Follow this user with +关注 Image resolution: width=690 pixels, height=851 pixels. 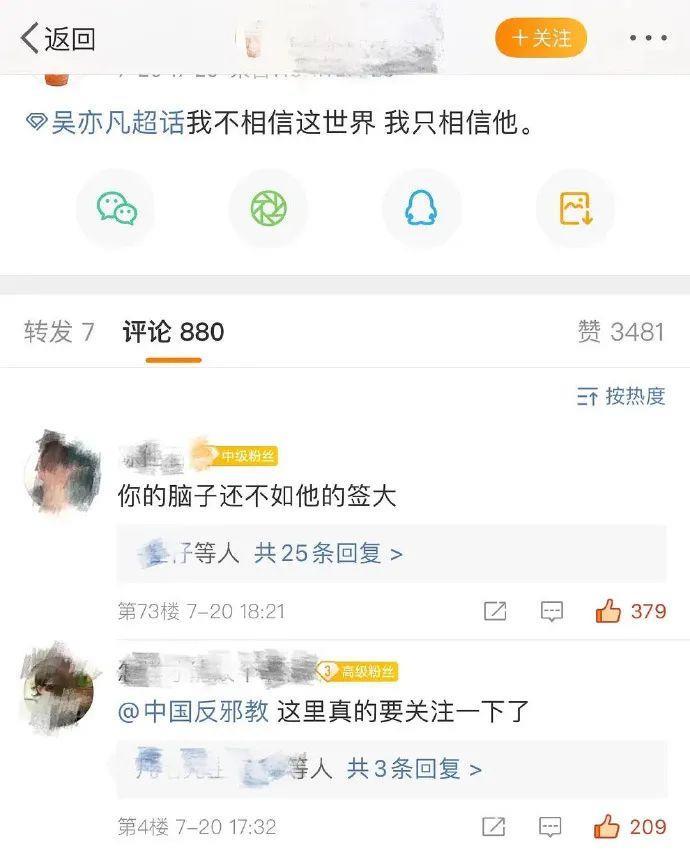point(540,39)
